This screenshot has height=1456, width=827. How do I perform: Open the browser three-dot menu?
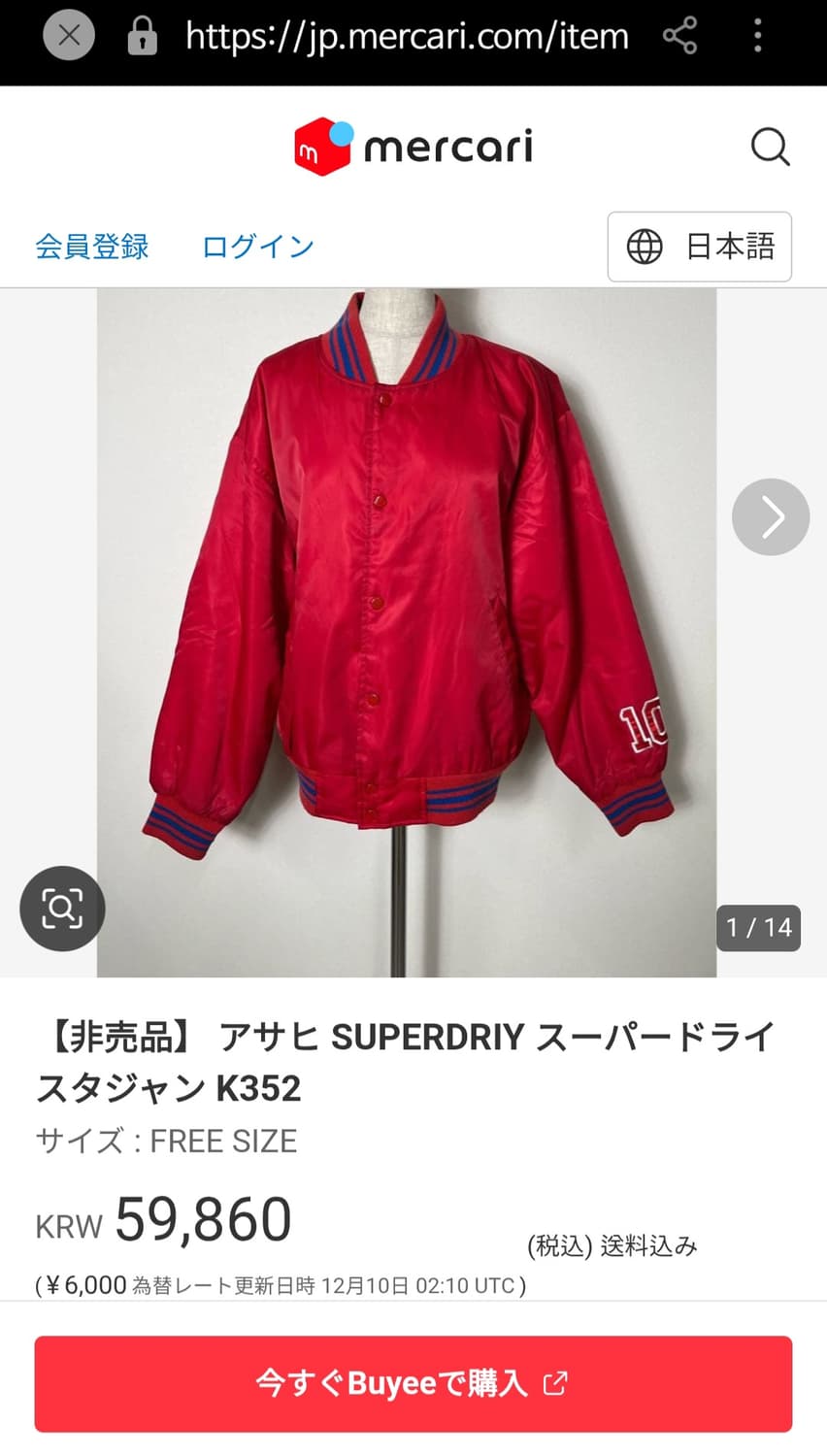757,36
